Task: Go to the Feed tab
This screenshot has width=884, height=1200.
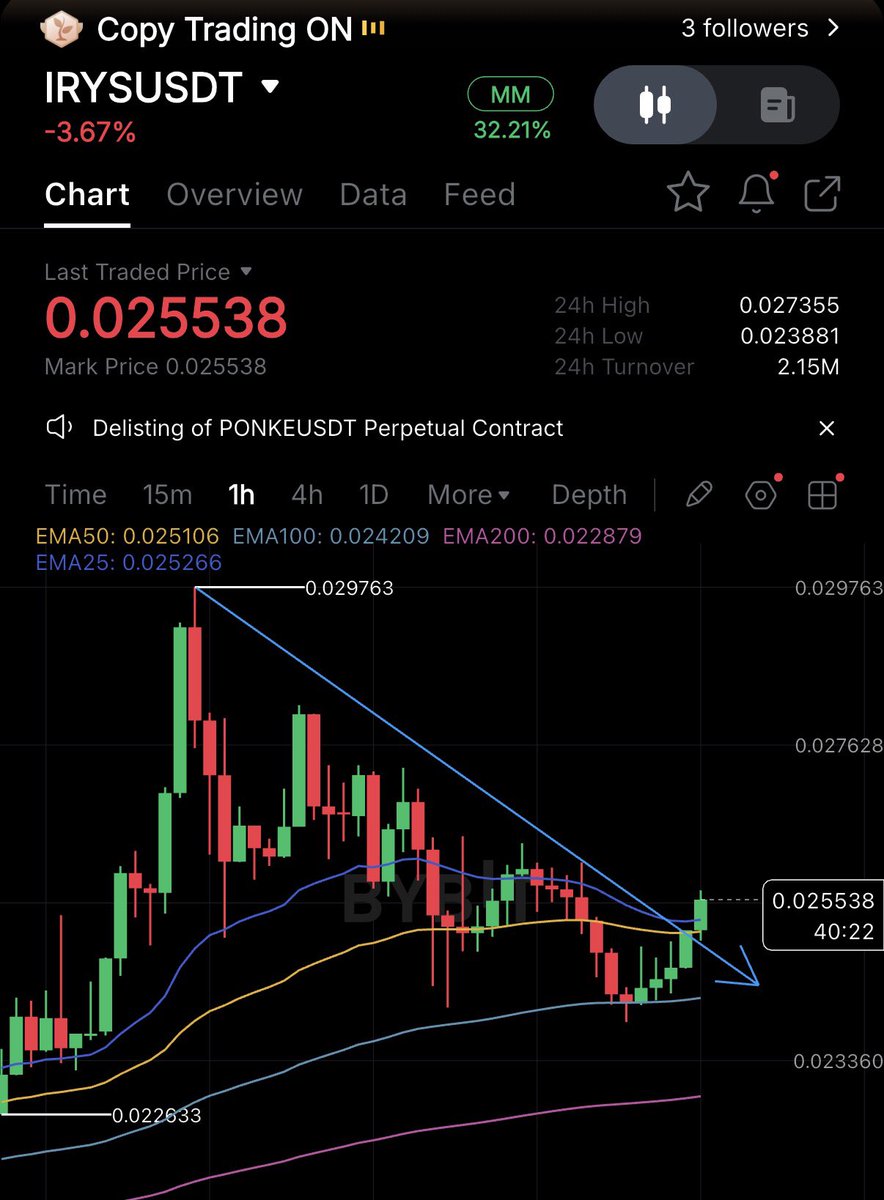Action: [x=479, y=194]
